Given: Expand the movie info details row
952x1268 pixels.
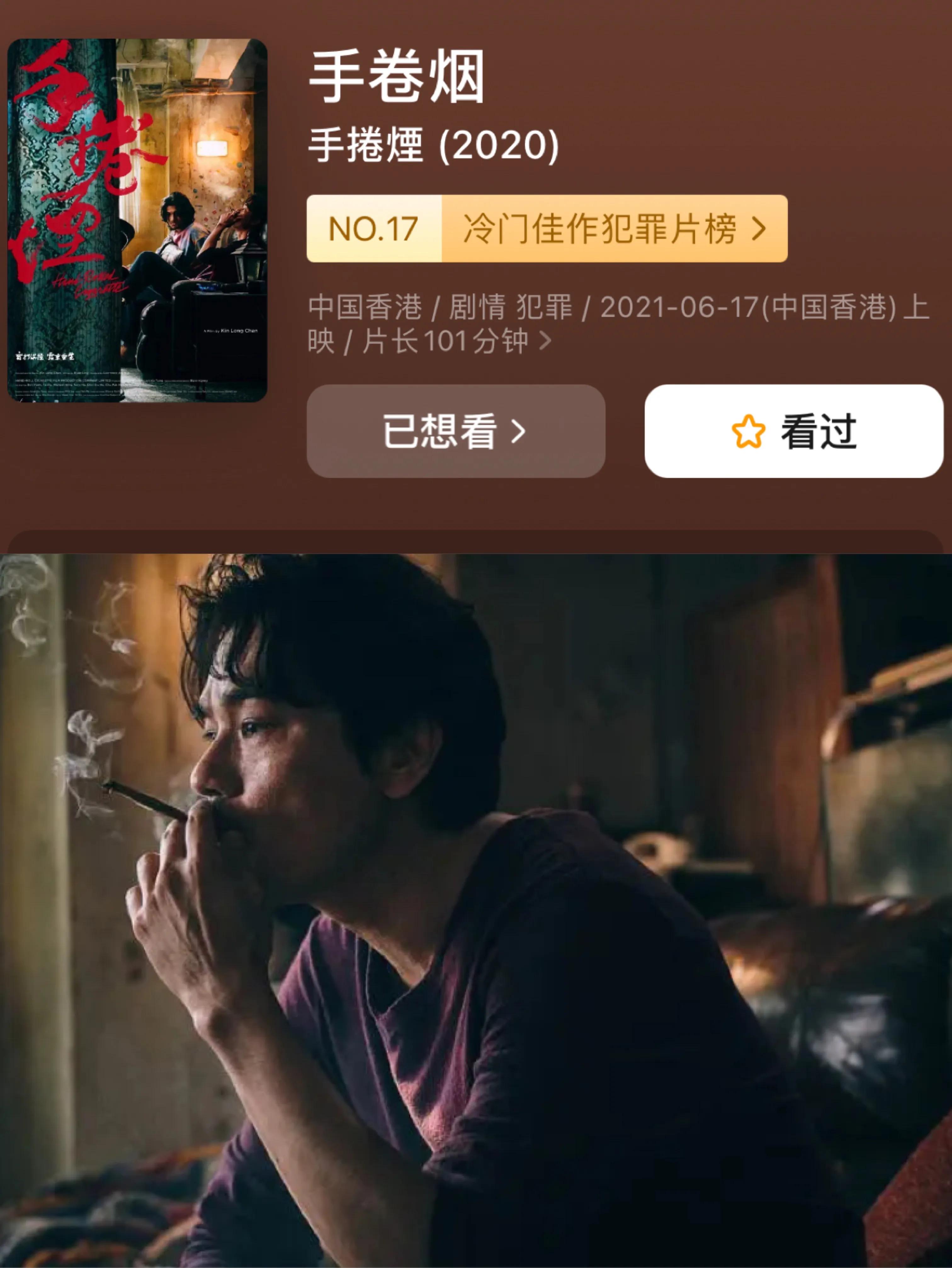Looking at the screenshot, I should pos(618,324).
